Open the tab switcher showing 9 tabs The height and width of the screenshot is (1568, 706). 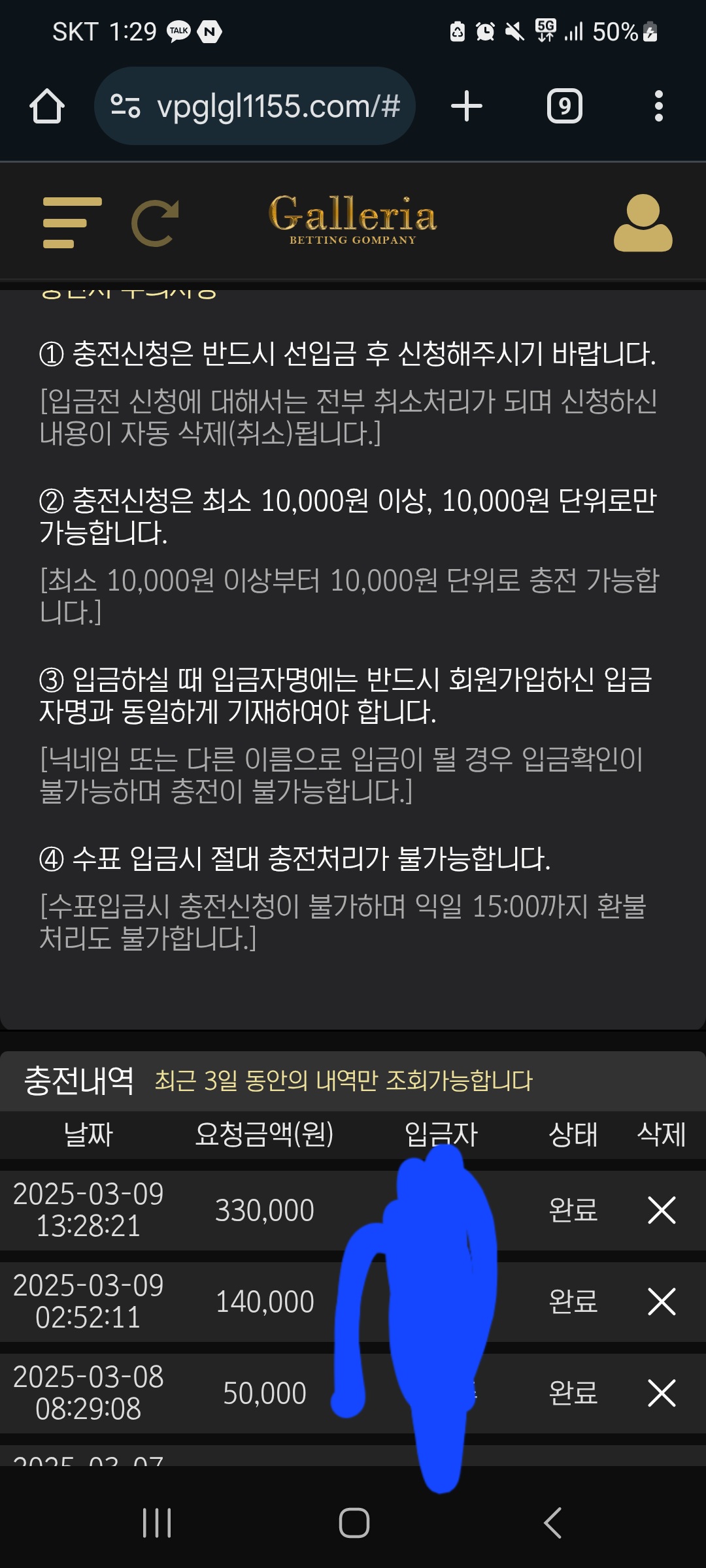point(564,106)
